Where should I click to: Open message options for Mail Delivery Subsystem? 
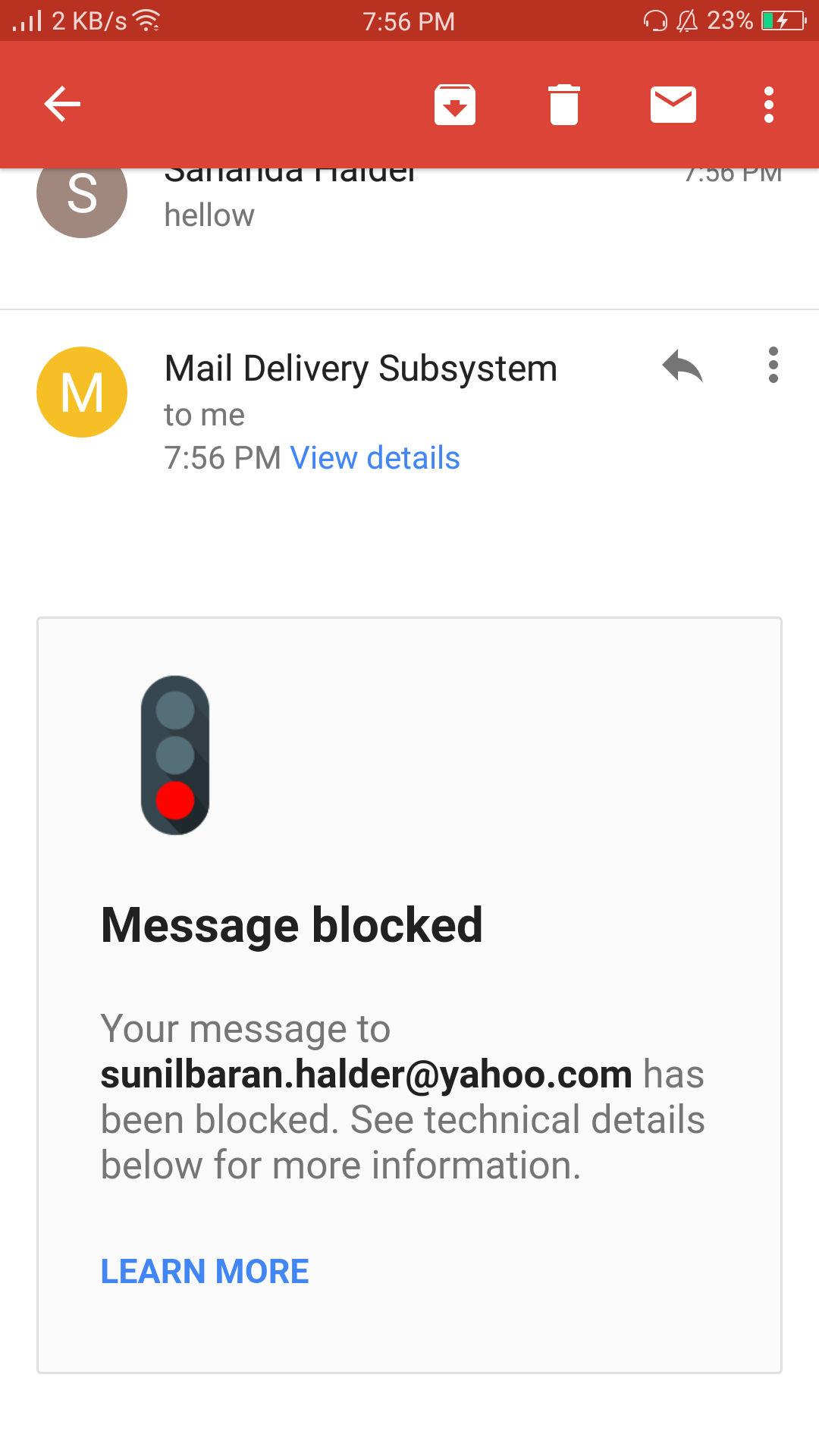click(x=773, y=366)
